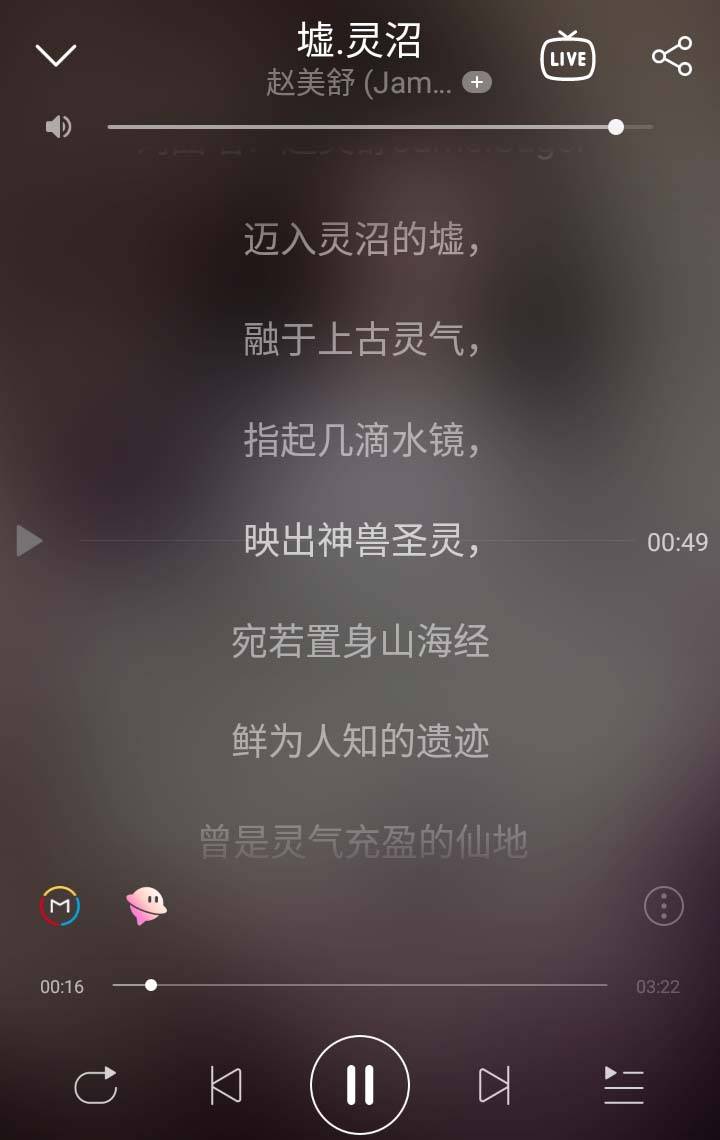Tap the lyric line 迈入灵沼的墟
Viewport: 720px width, 1140px height.
click(x=362, y=239)
